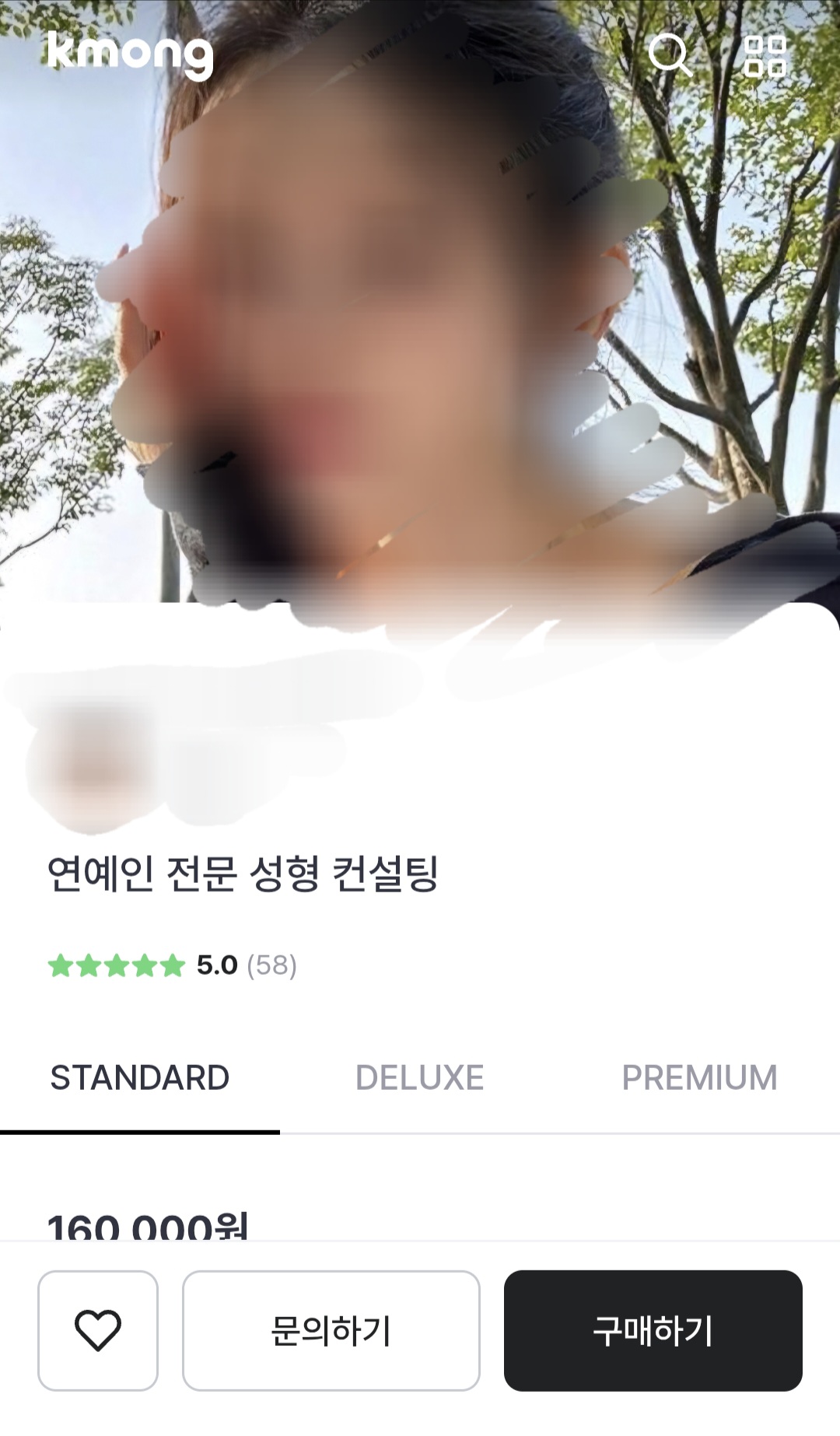The image size is (840, 1436).
Task: Switch to the DELUXE package tab
Action: pyautogui.click(x=419, y=1078)
